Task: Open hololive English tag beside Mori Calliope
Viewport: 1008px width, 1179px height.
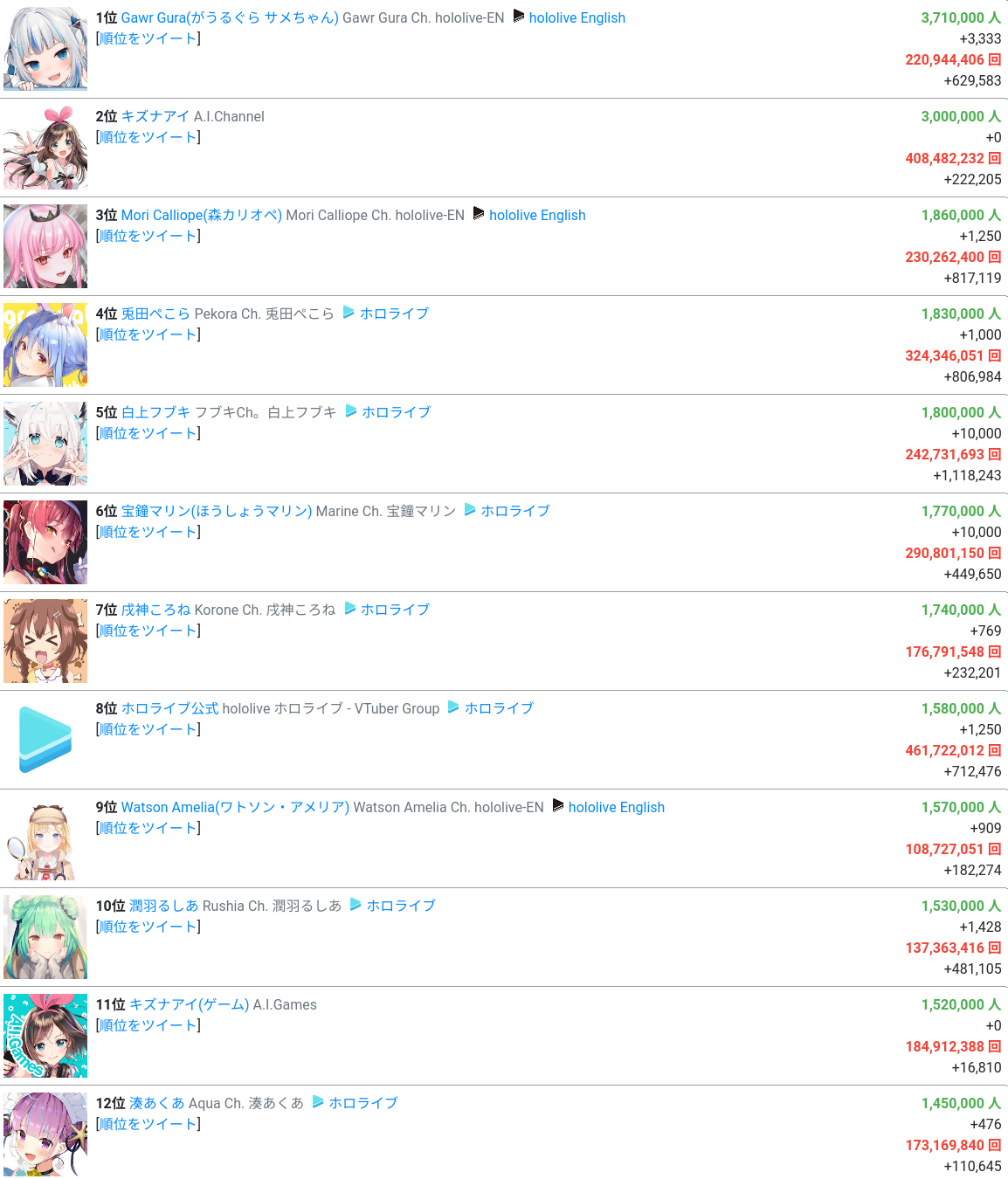Action: pyautogui.click(x=537, y=215)
